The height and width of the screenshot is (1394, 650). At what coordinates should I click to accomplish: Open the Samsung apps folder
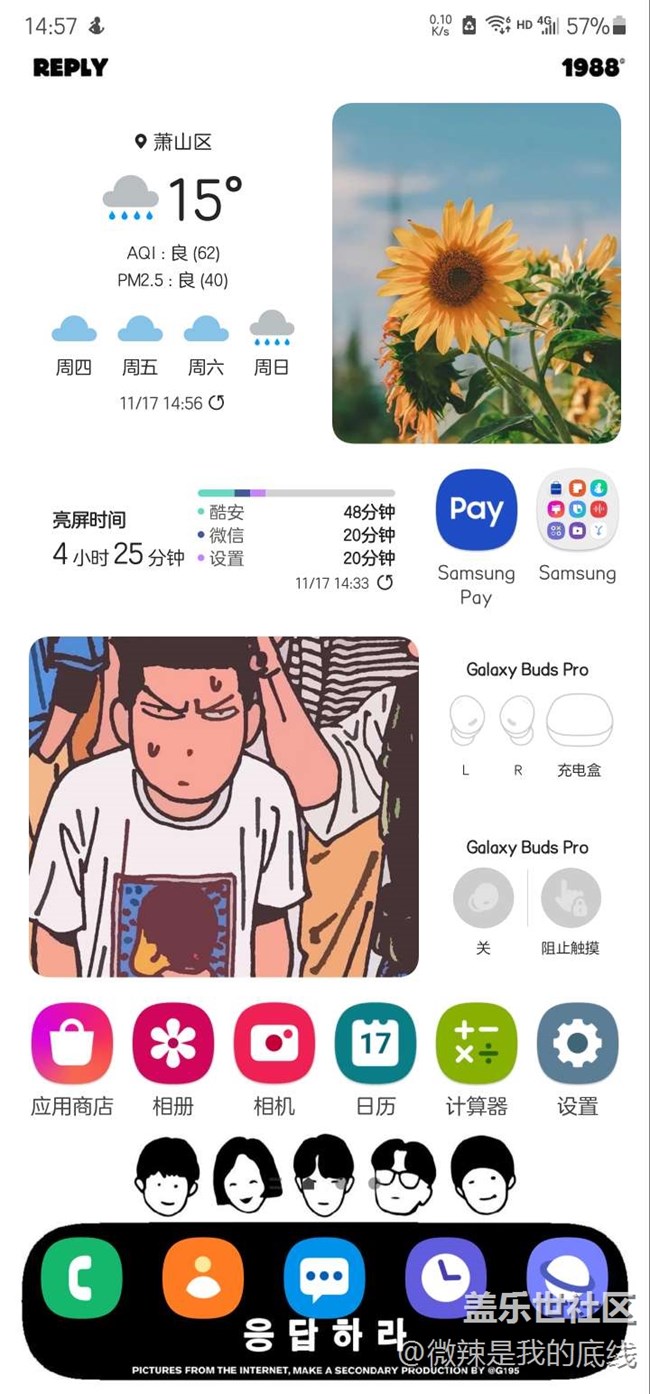pyautogui.click(x=577, y=510)
